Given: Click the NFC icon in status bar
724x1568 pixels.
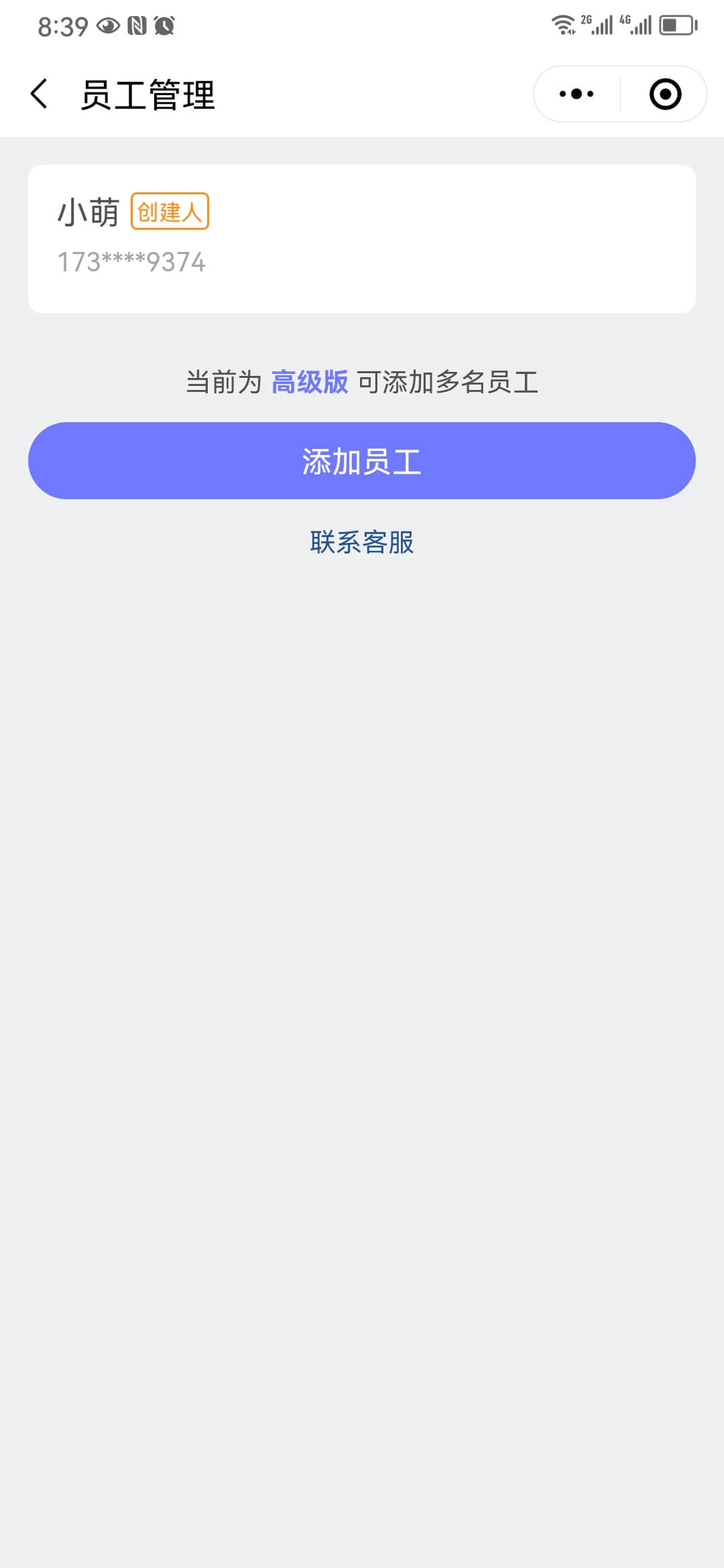Looking at the screenshot, I should pyautogui.click(x=134, y=27).
